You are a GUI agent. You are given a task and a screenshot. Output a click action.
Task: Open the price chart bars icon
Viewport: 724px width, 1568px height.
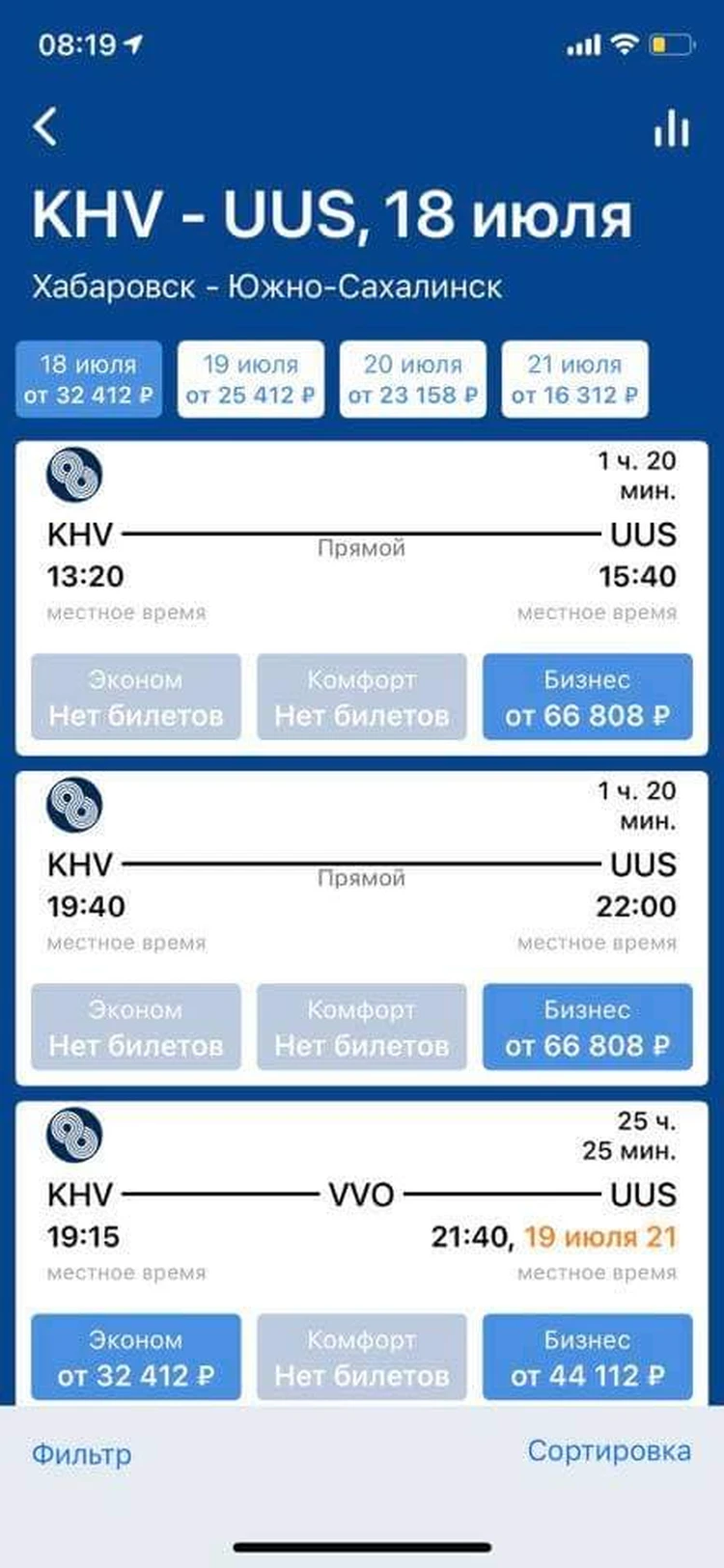pyautogui.click(x=672, y=126)
